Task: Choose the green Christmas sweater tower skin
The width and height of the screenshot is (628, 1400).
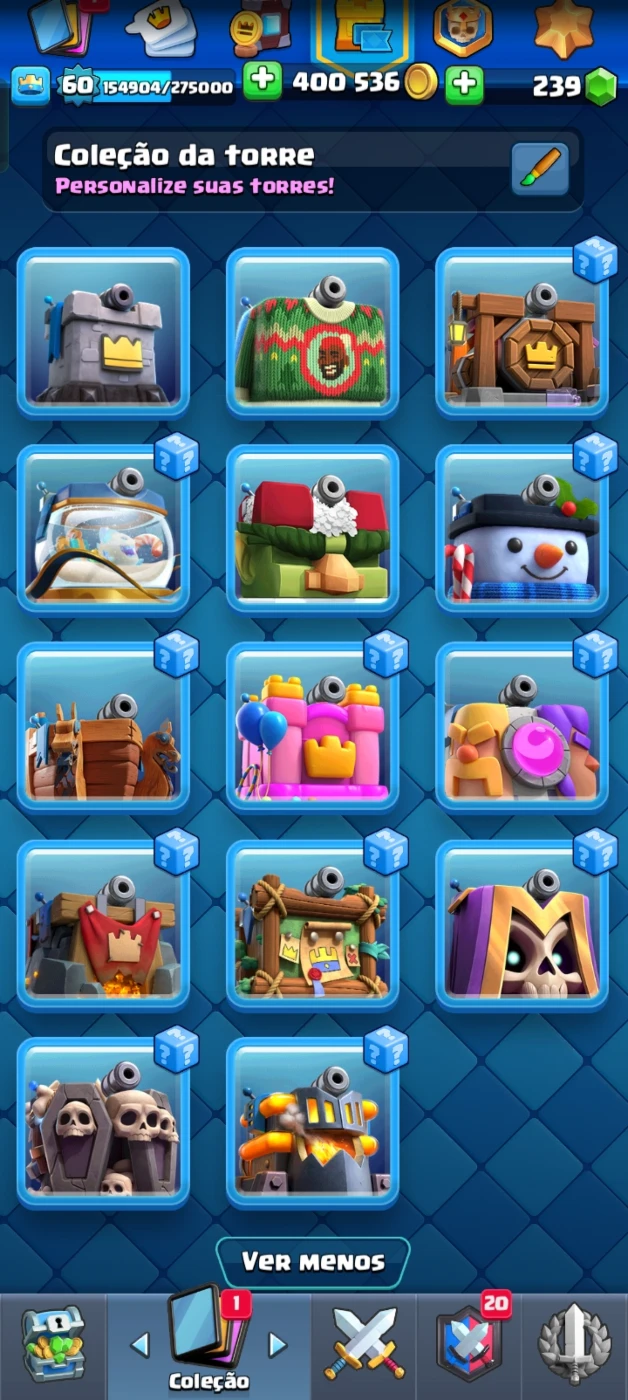Action: tap(312, 332)
